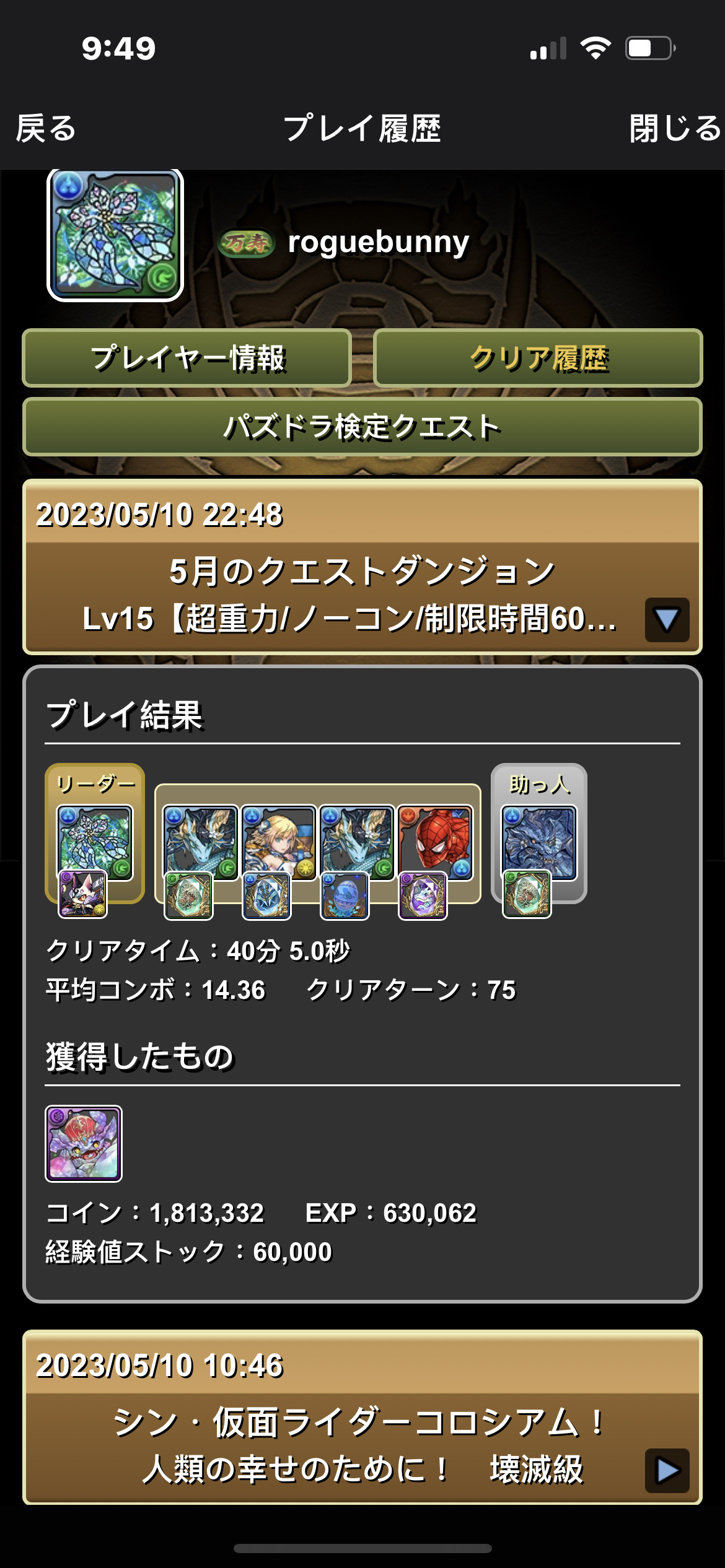This screenshot has height=1568, width=725.
Task: Open プレイヤー情報 player info
Action: (x=187, y=358)
